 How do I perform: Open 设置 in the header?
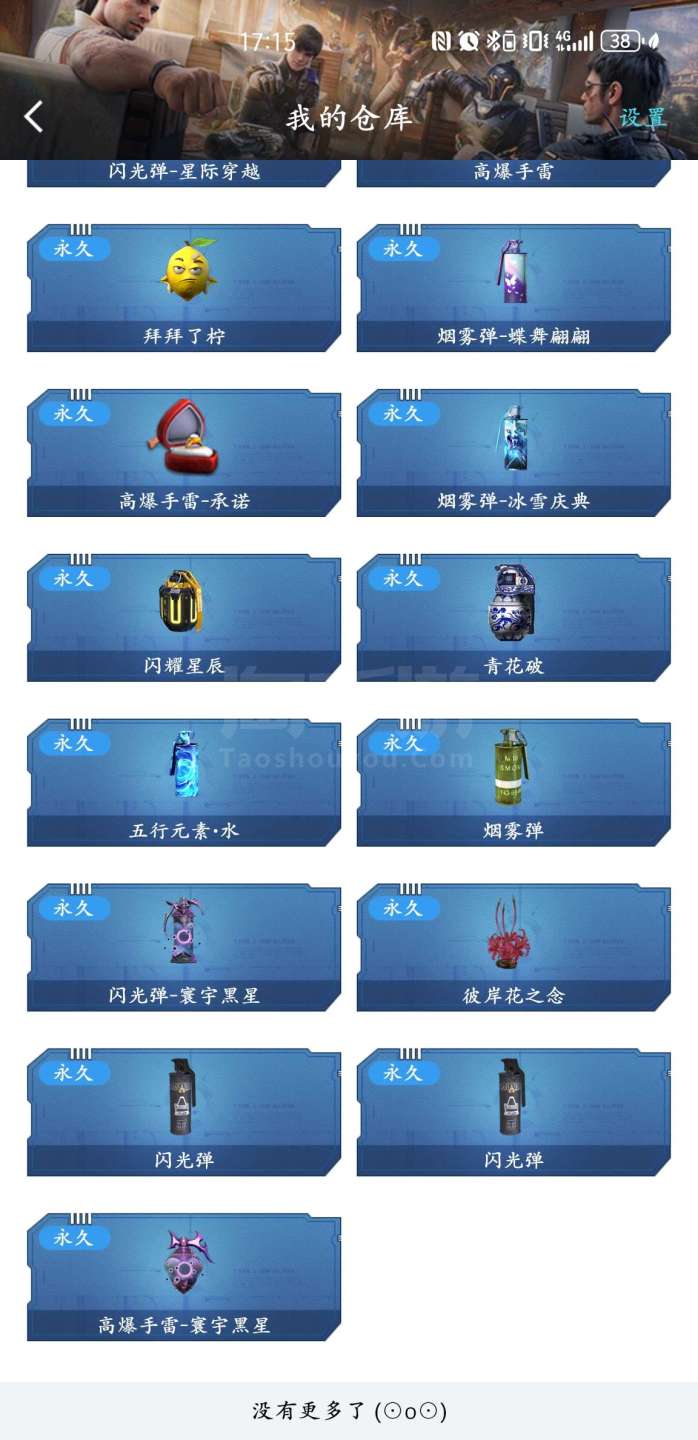tap(642, 117)
